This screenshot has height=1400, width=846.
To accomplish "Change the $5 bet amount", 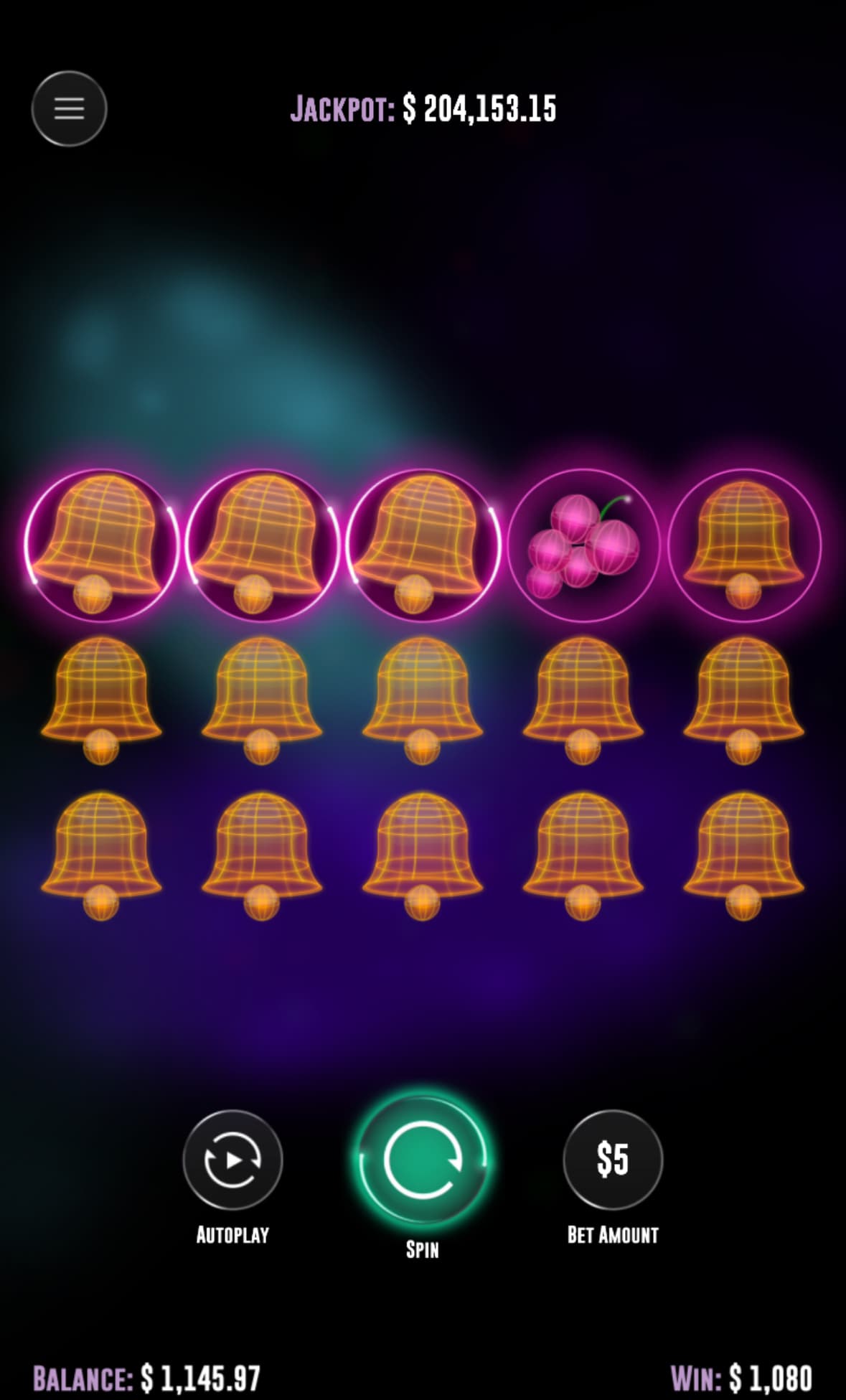I will coord(612,1160).
